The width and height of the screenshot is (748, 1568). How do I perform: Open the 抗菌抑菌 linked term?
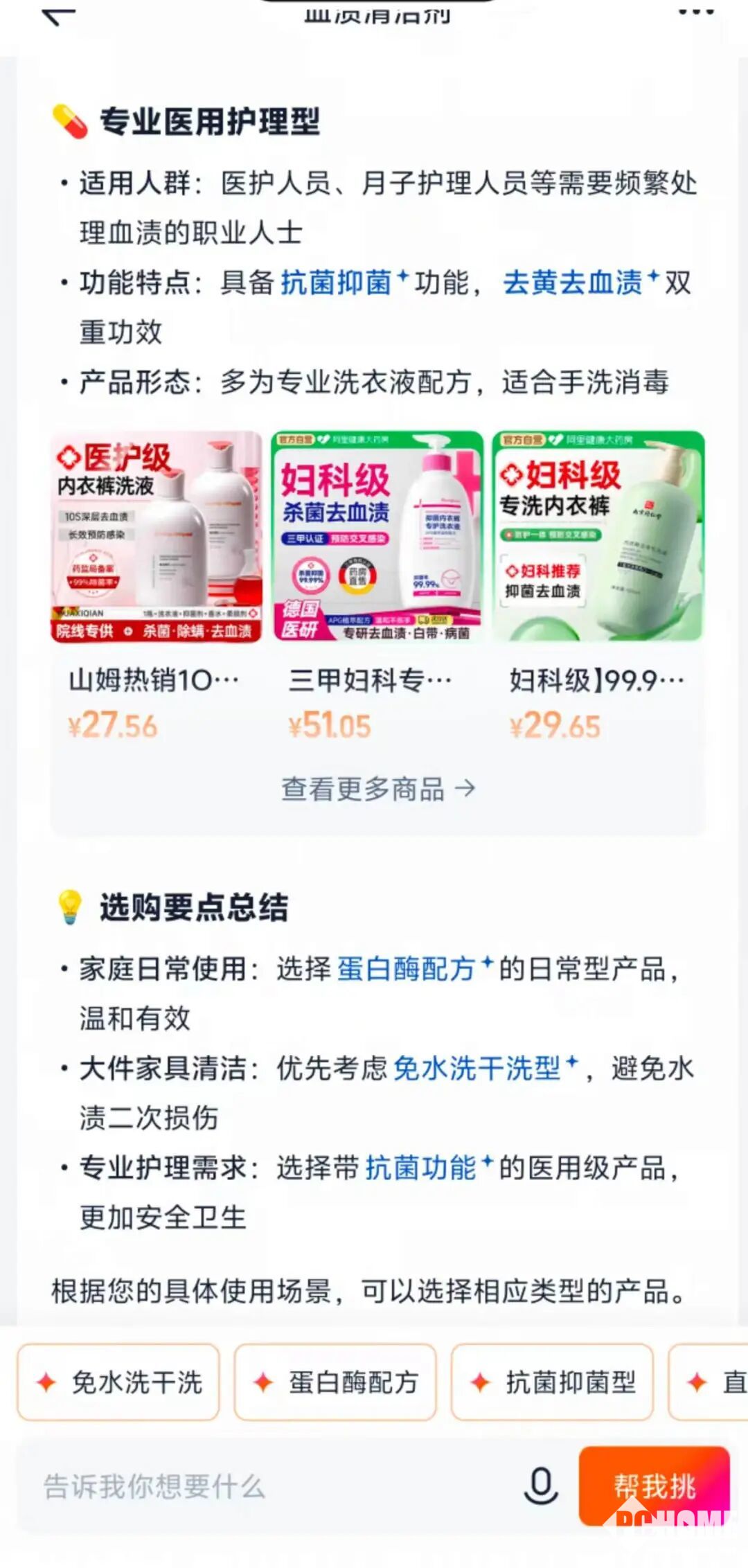point(337,283)
